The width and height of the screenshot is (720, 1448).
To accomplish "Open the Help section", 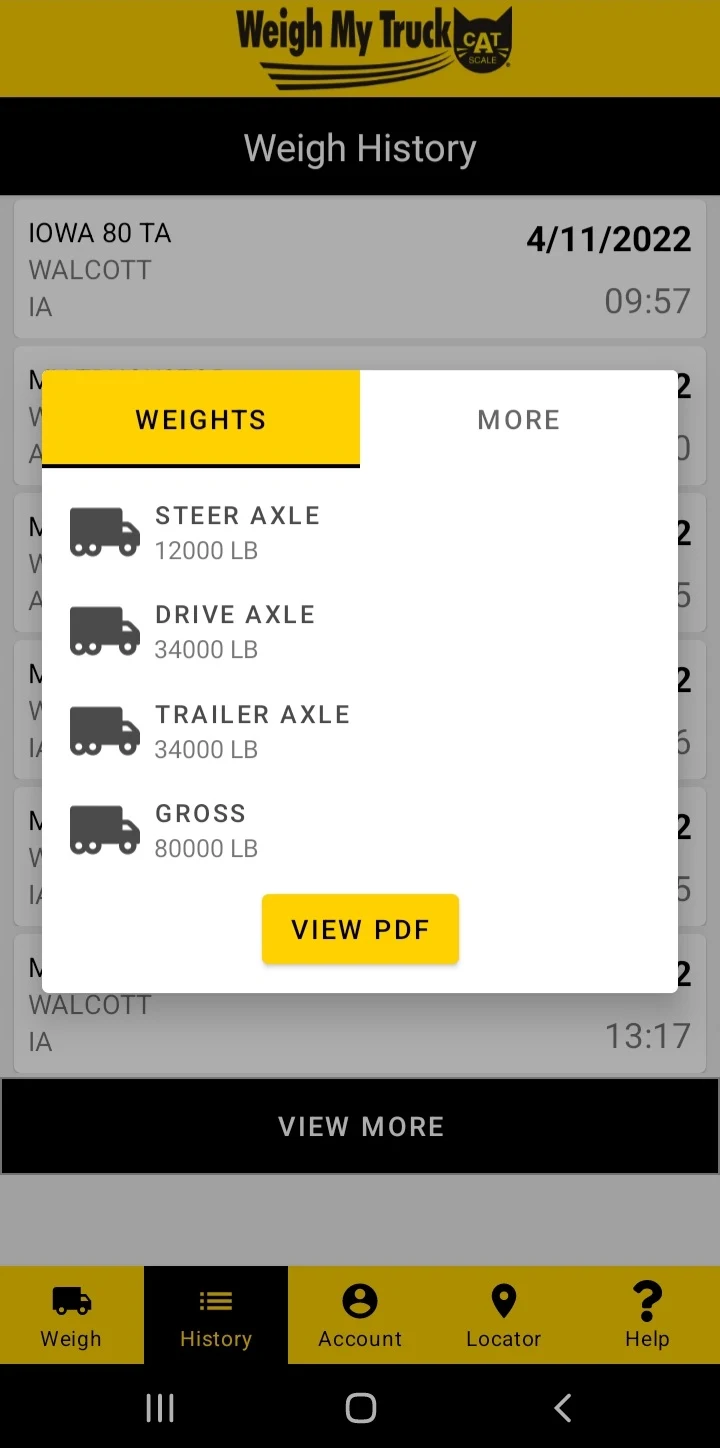I will click(x=647, y=1315).
